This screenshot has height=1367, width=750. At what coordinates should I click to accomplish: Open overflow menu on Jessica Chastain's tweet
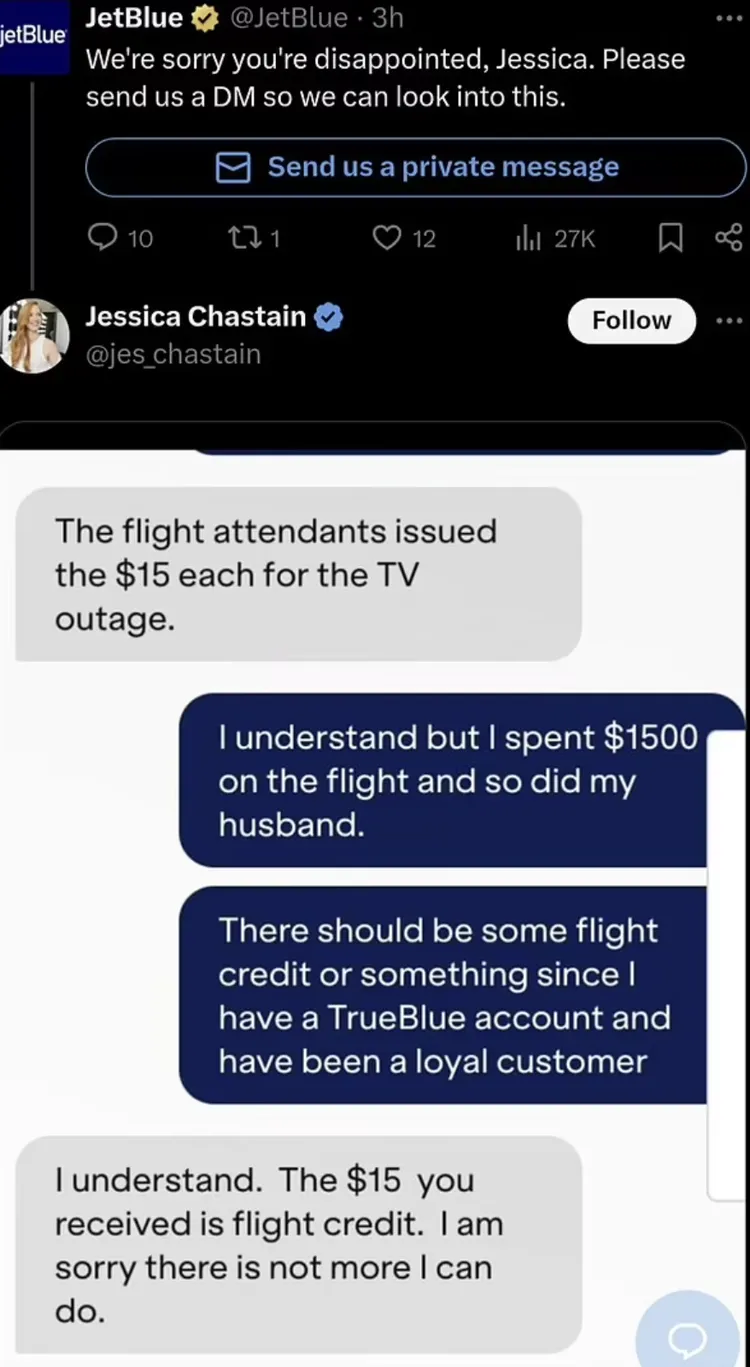click(729, 320)
